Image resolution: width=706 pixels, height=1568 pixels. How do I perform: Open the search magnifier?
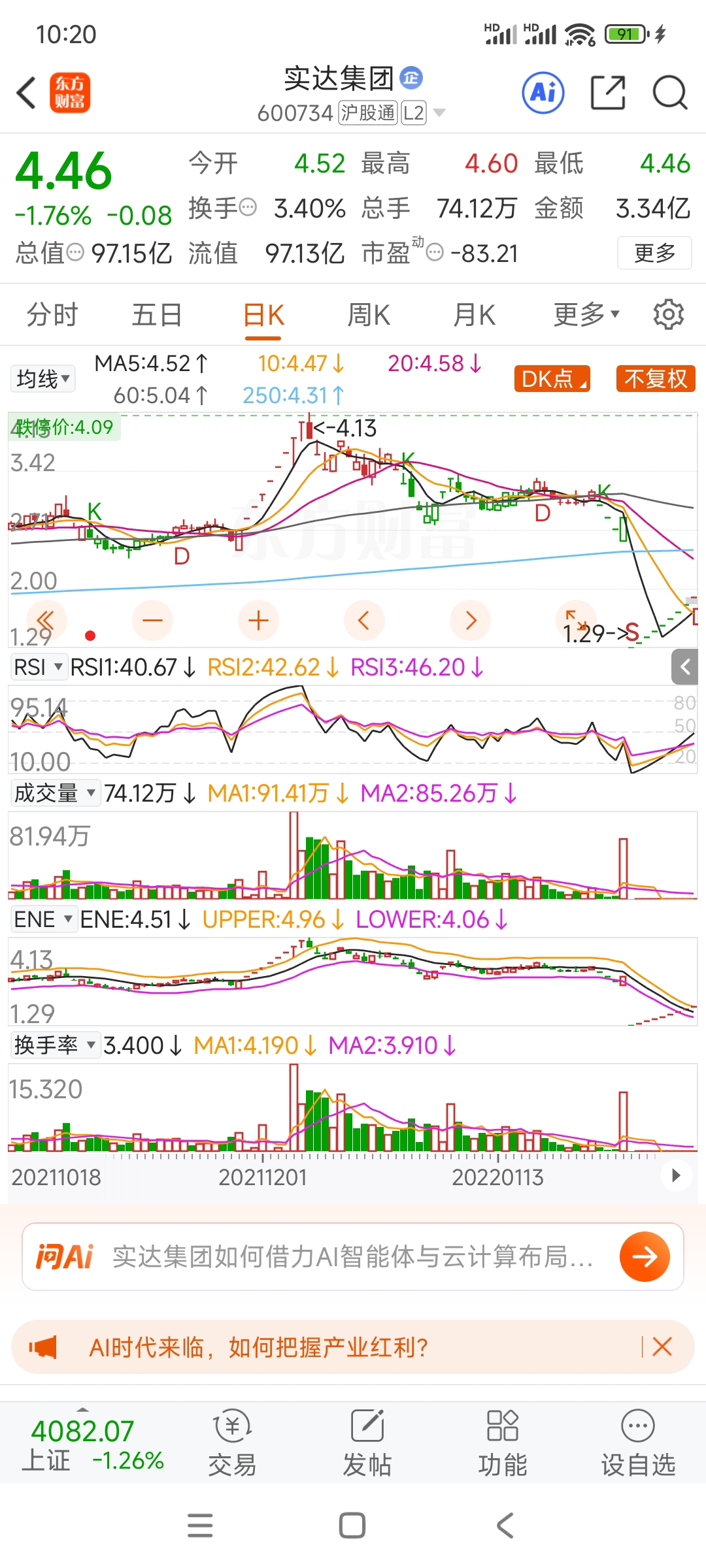(x=670, y=92)
